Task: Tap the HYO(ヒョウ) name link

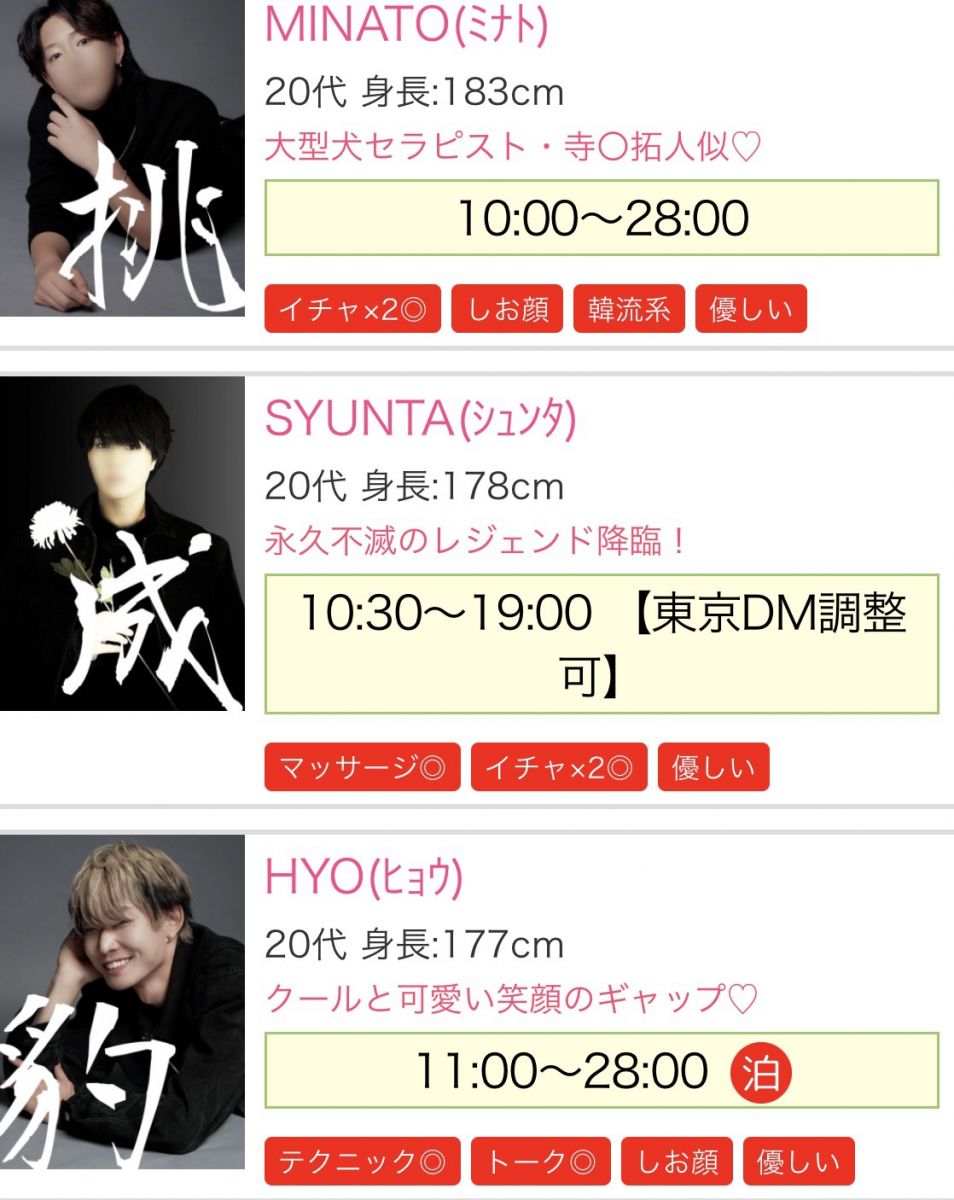Action: [364, 877]
